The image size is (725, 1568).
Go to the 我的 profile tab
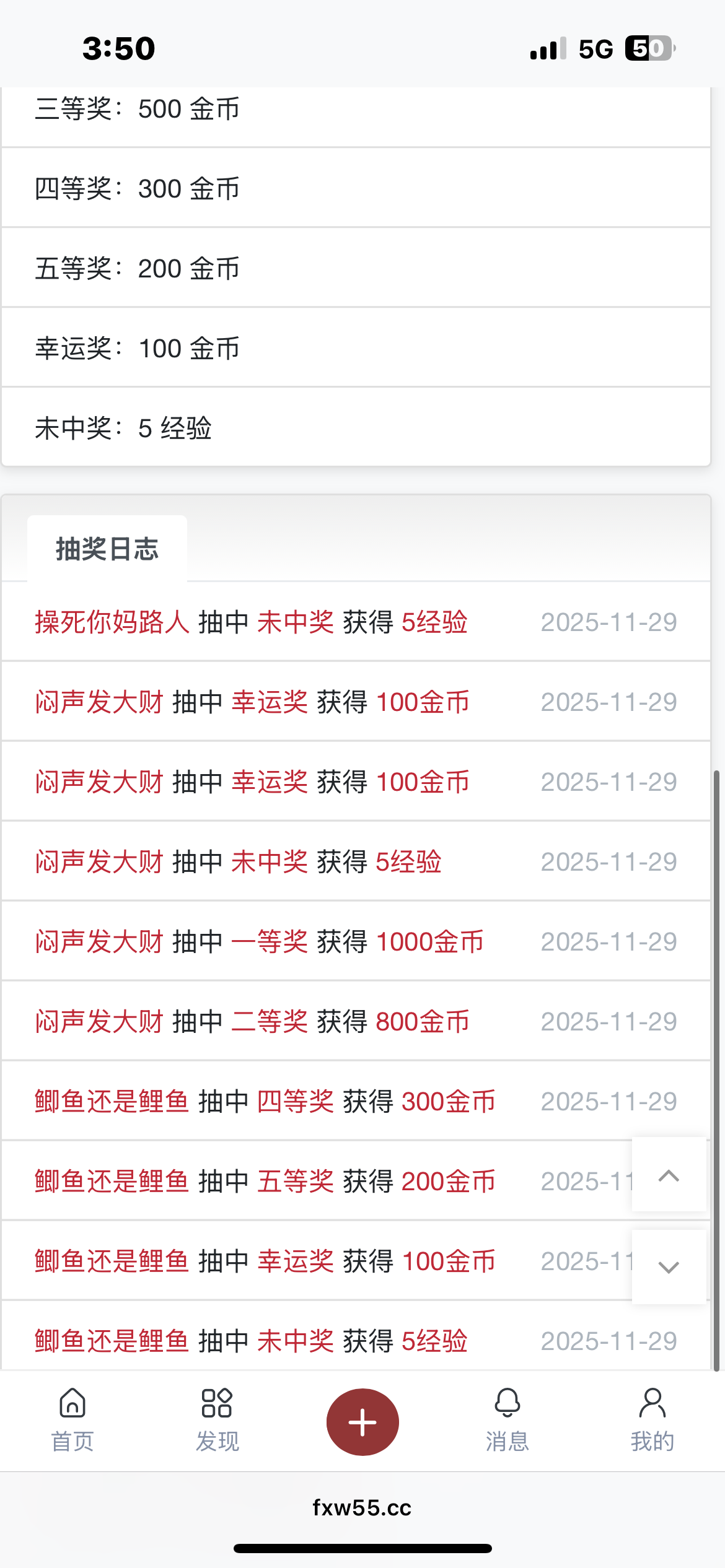pyautogui.click(x=652, y=1420)
